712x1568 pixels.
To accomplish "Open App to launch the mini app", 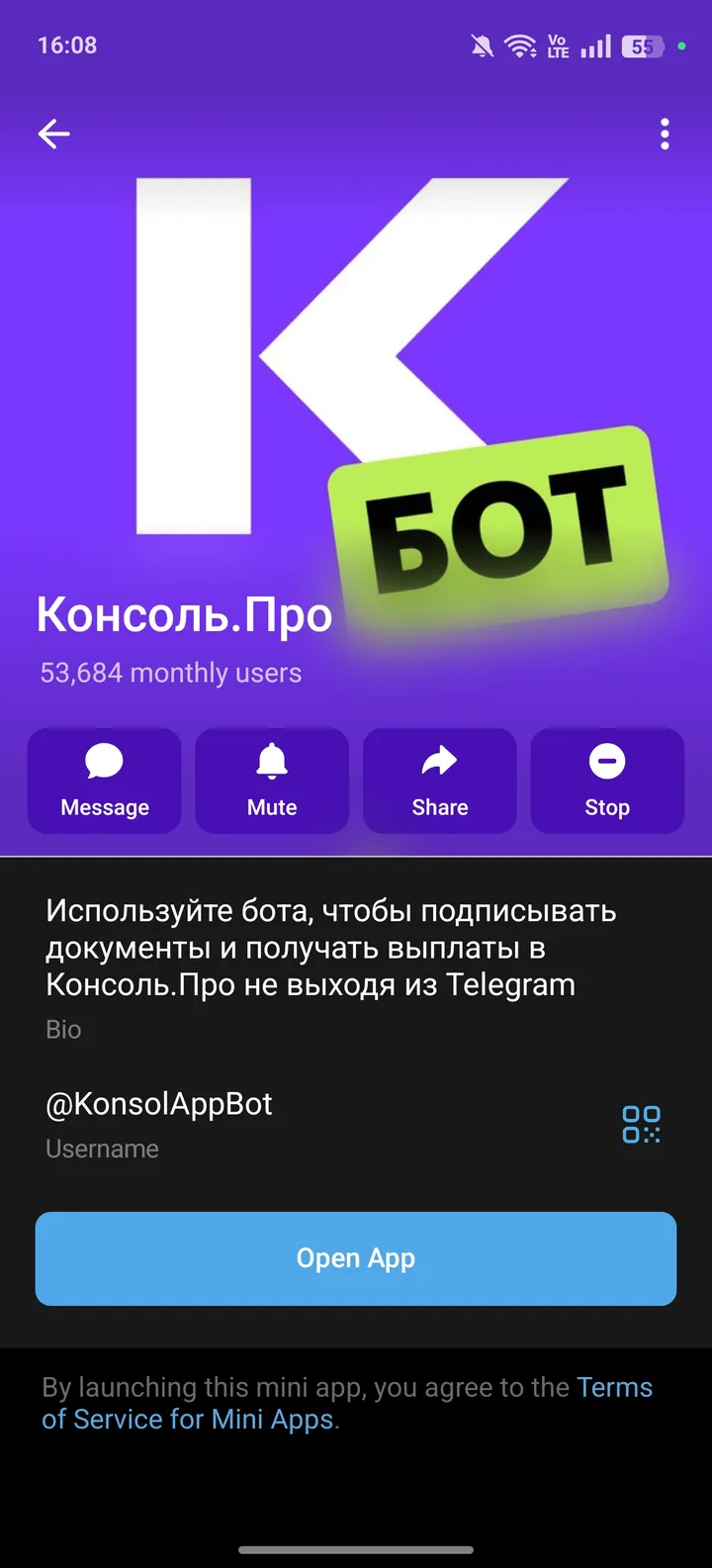I will (356, 1257).
